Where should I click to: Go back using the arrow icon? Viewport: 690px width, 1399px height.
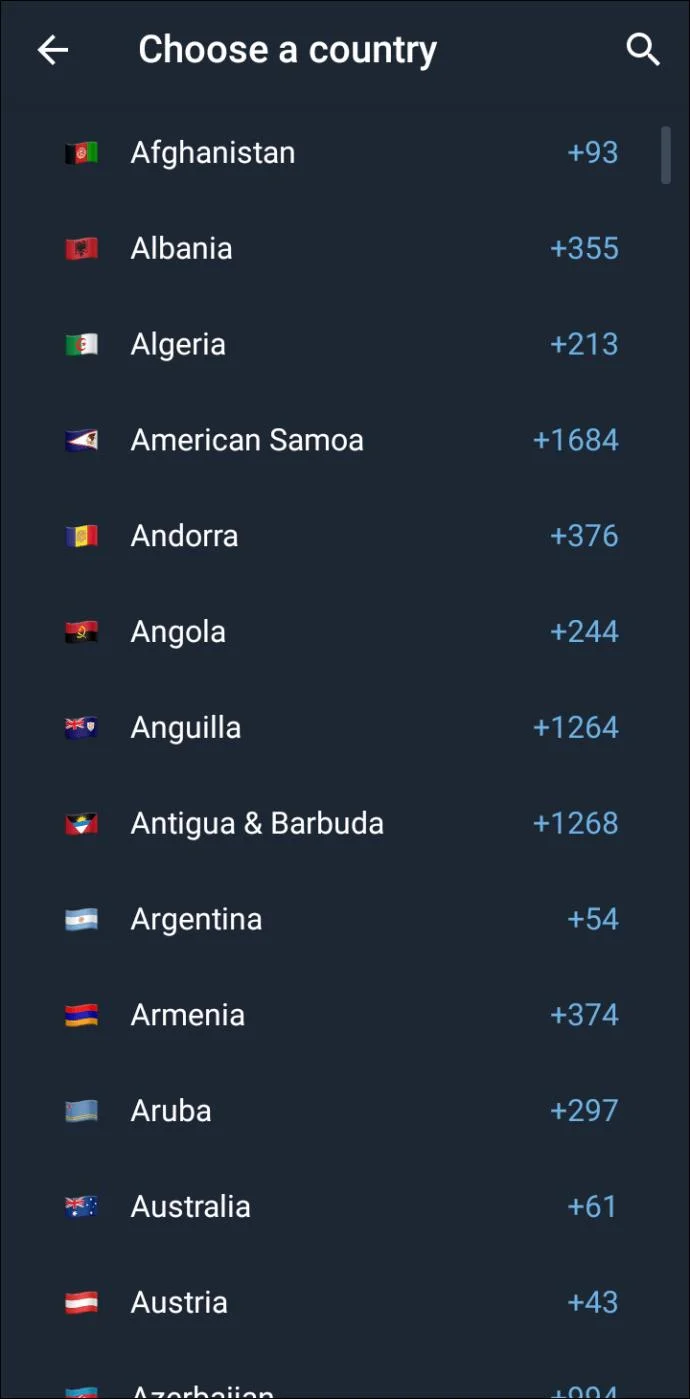tap(53, 50)
